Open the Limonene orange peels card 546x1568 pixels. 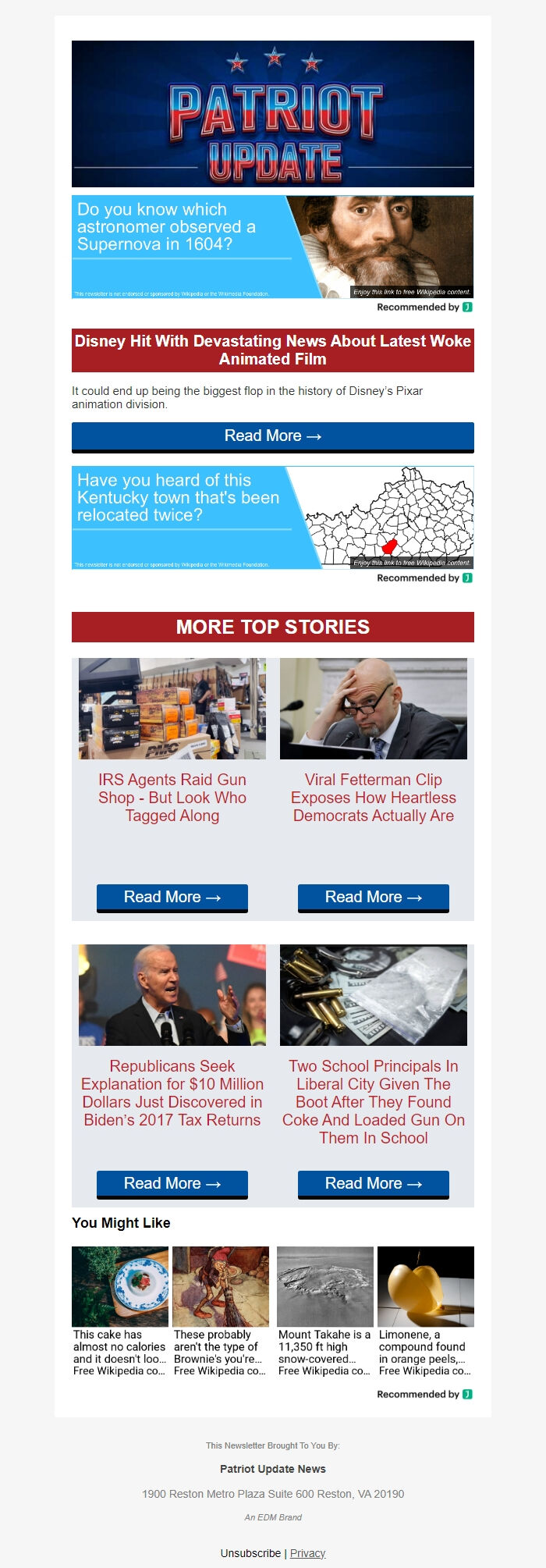coord(425,1311)
